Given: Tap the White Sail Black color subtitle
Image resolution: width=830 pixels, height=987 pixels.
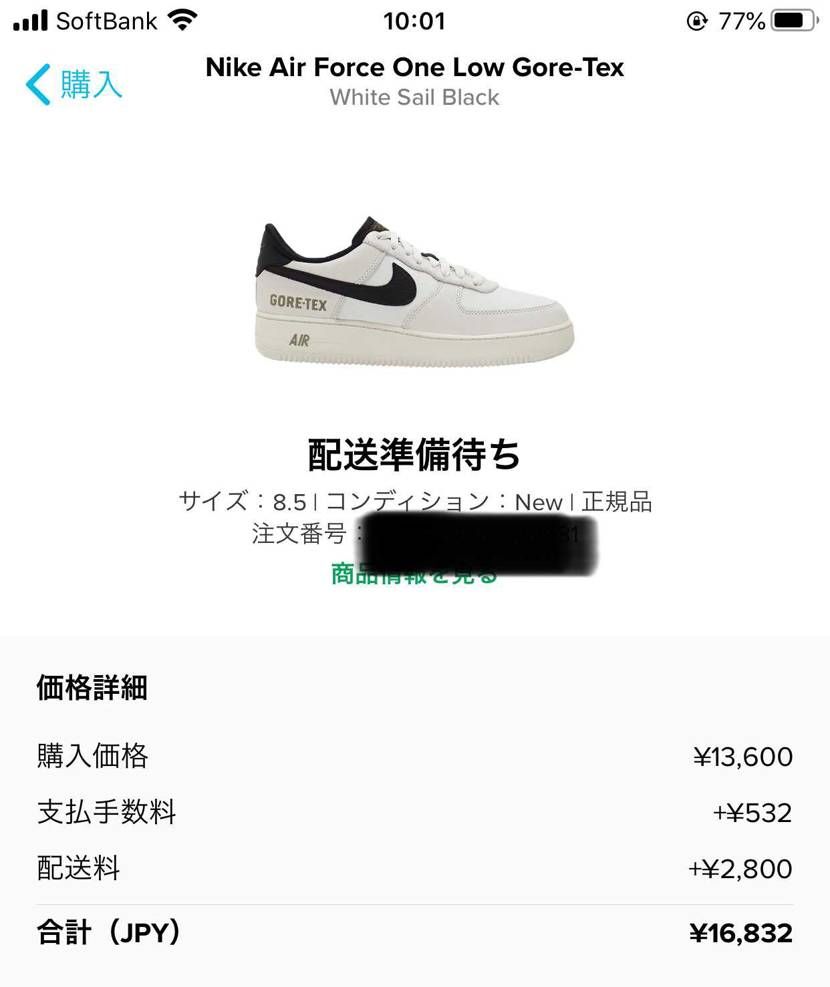Looking at the screenshot, I should 414,98.
